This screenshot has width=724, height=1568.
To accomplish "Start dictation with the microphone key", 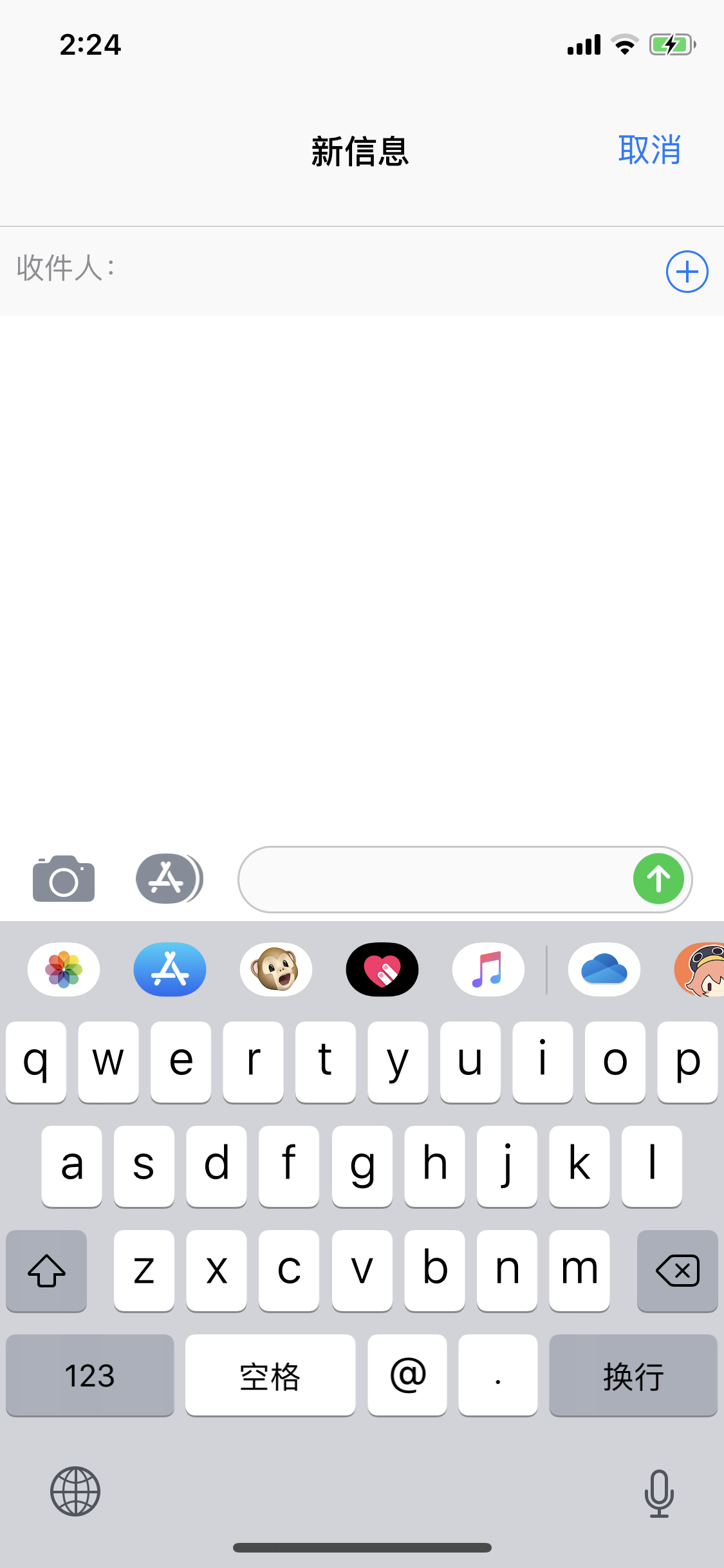I will click(659, 1493).
